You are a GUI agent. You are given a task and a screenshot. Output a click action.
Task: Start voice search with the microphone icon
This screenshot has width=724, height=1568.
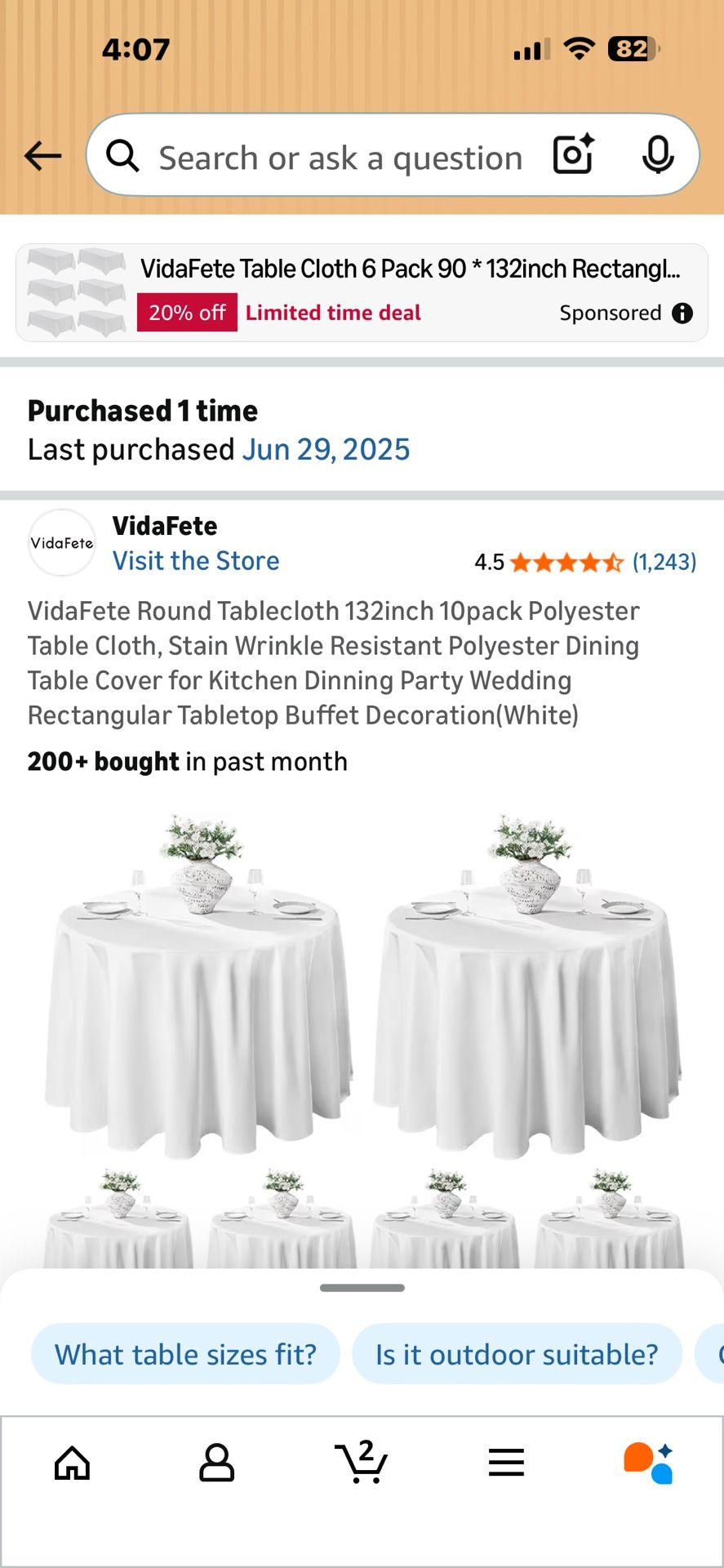tap(658, 155)
